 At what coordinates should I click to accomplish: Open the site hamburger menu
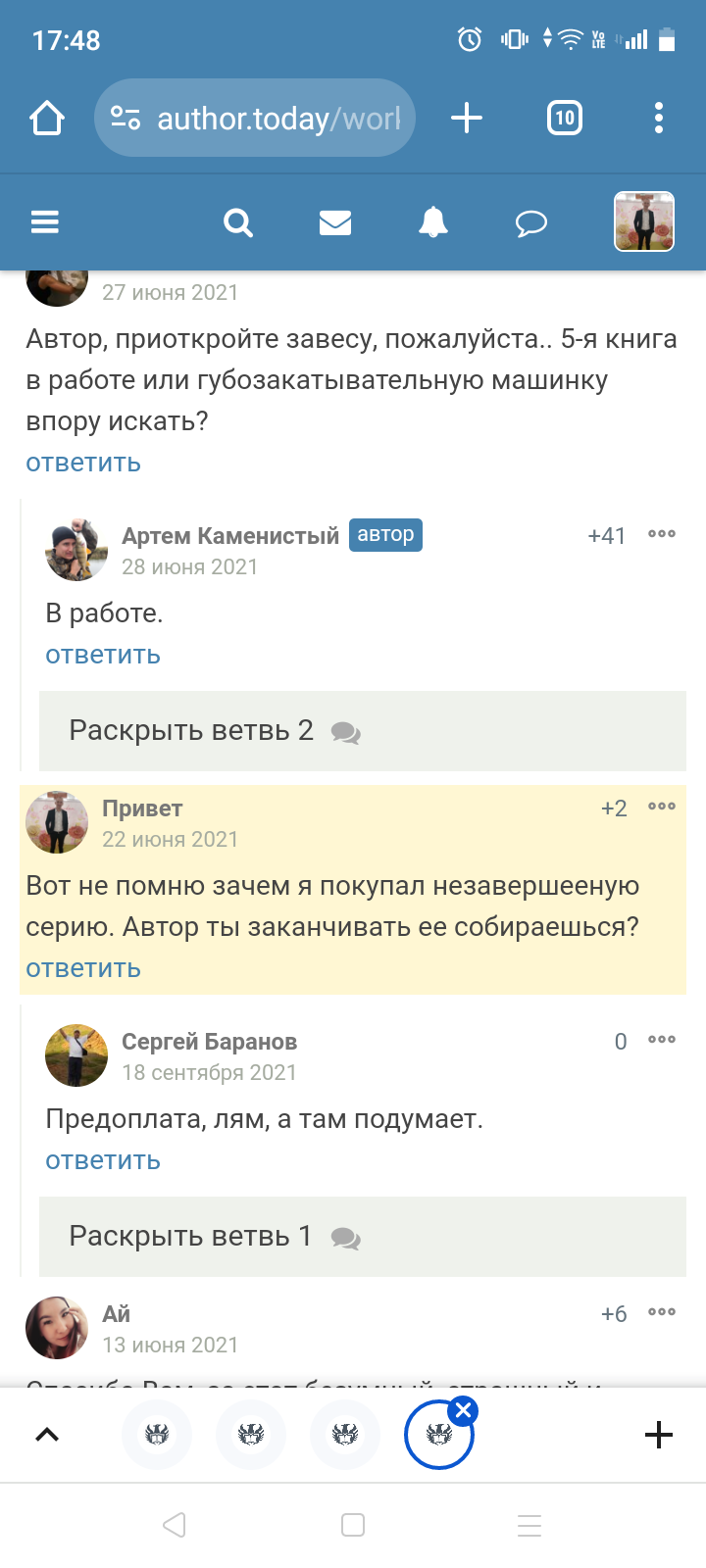click(45, 222)
